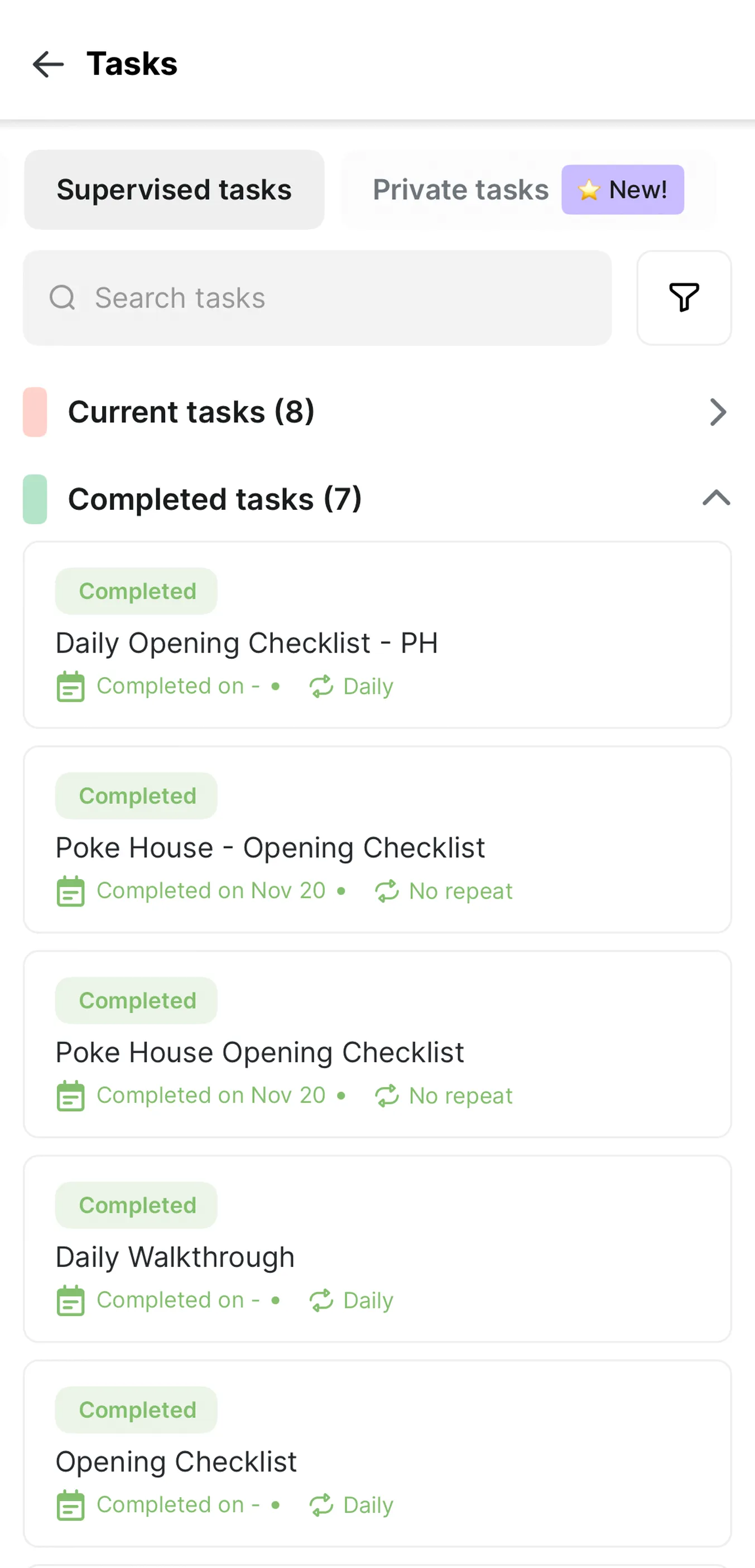
Task: Click the calendar icon on Daily Opening Checklist - PH
Action: (x=71, y=687)
